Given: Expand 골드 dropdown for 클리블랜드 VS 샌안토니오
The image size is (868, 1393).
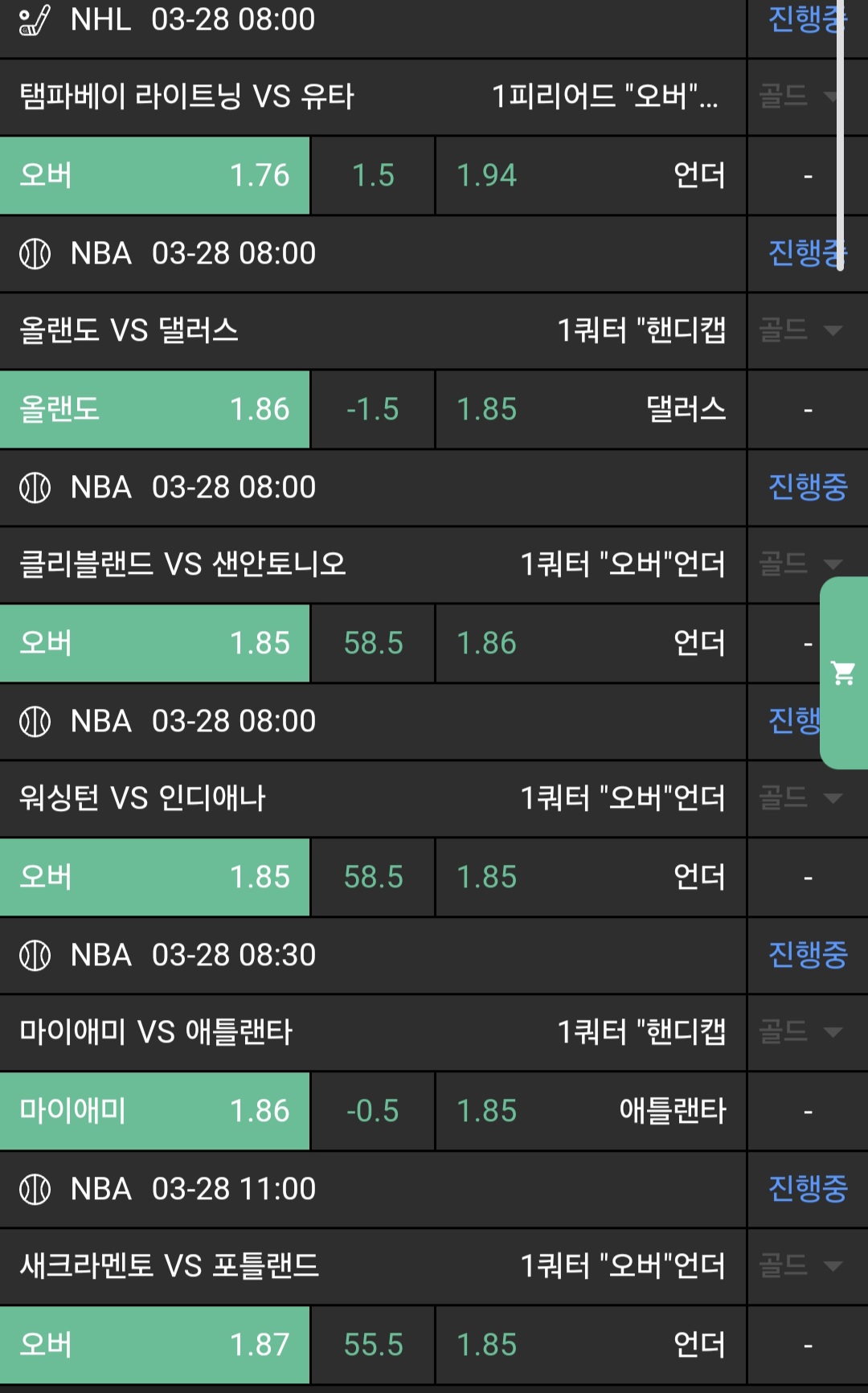Looking at the screenshot, I should tap(800, 564).
